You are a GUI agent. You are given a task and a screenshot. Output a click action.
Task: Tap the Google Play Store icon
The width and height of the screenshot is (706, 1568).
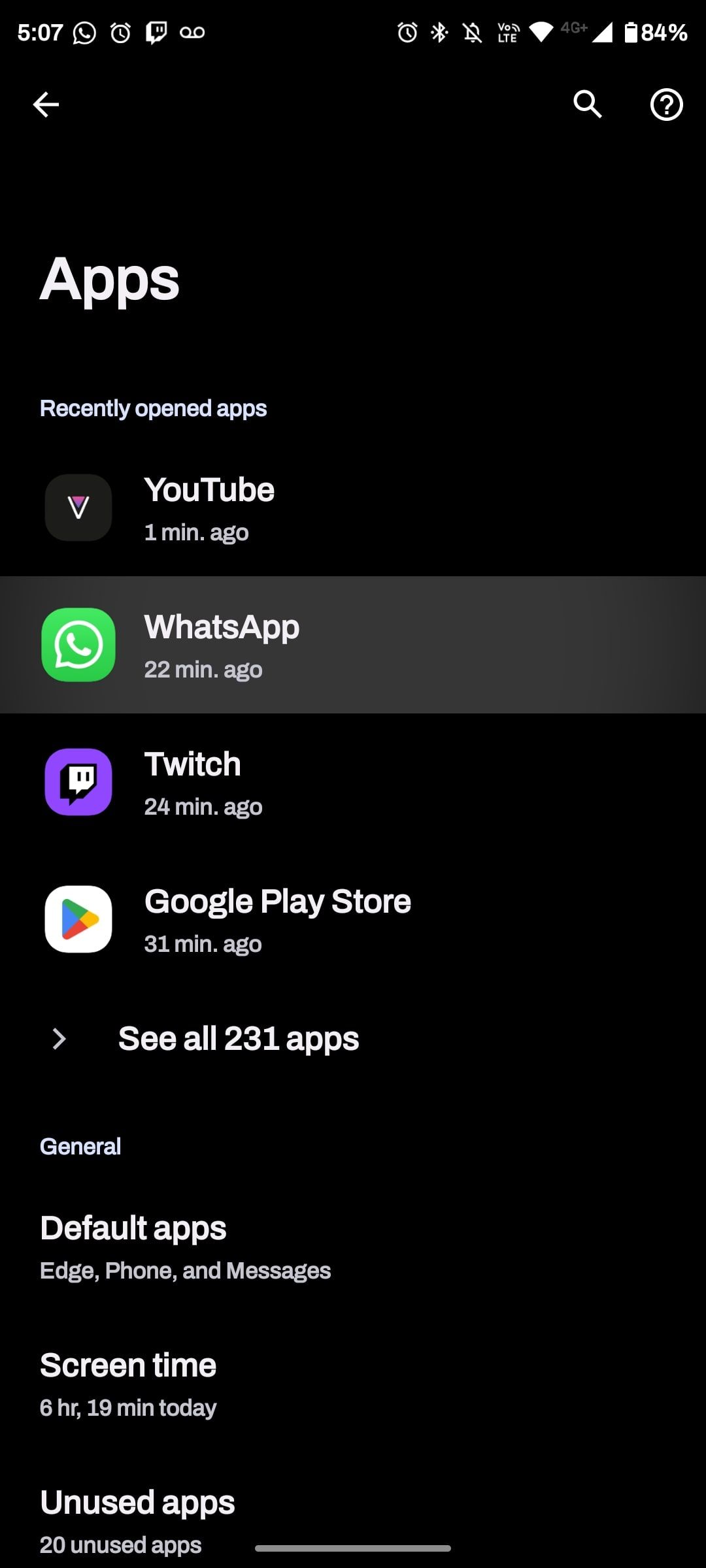pos(78,919)
